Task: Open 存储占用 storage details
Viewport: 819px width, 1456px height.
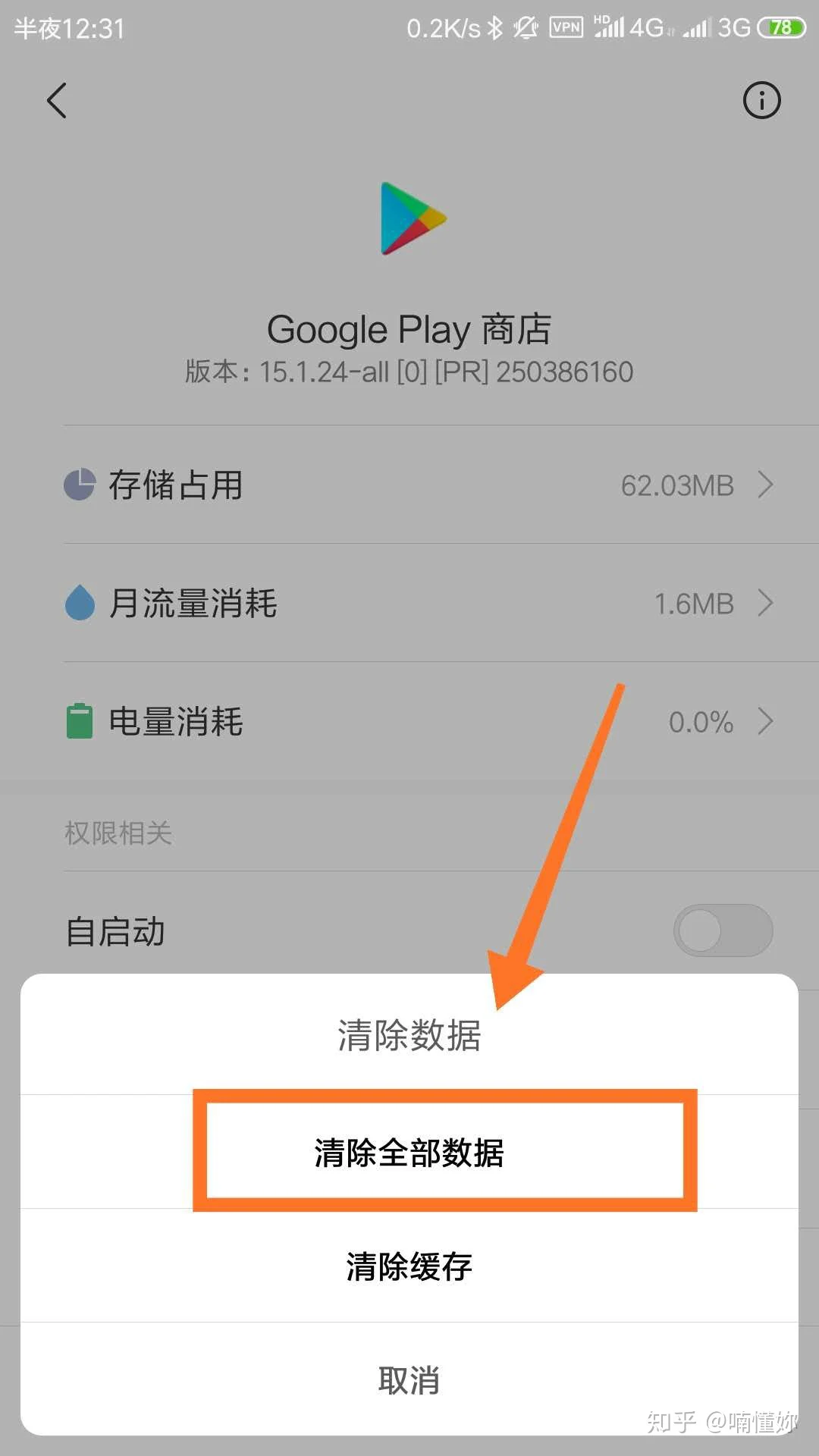Action: click(417, 485)
